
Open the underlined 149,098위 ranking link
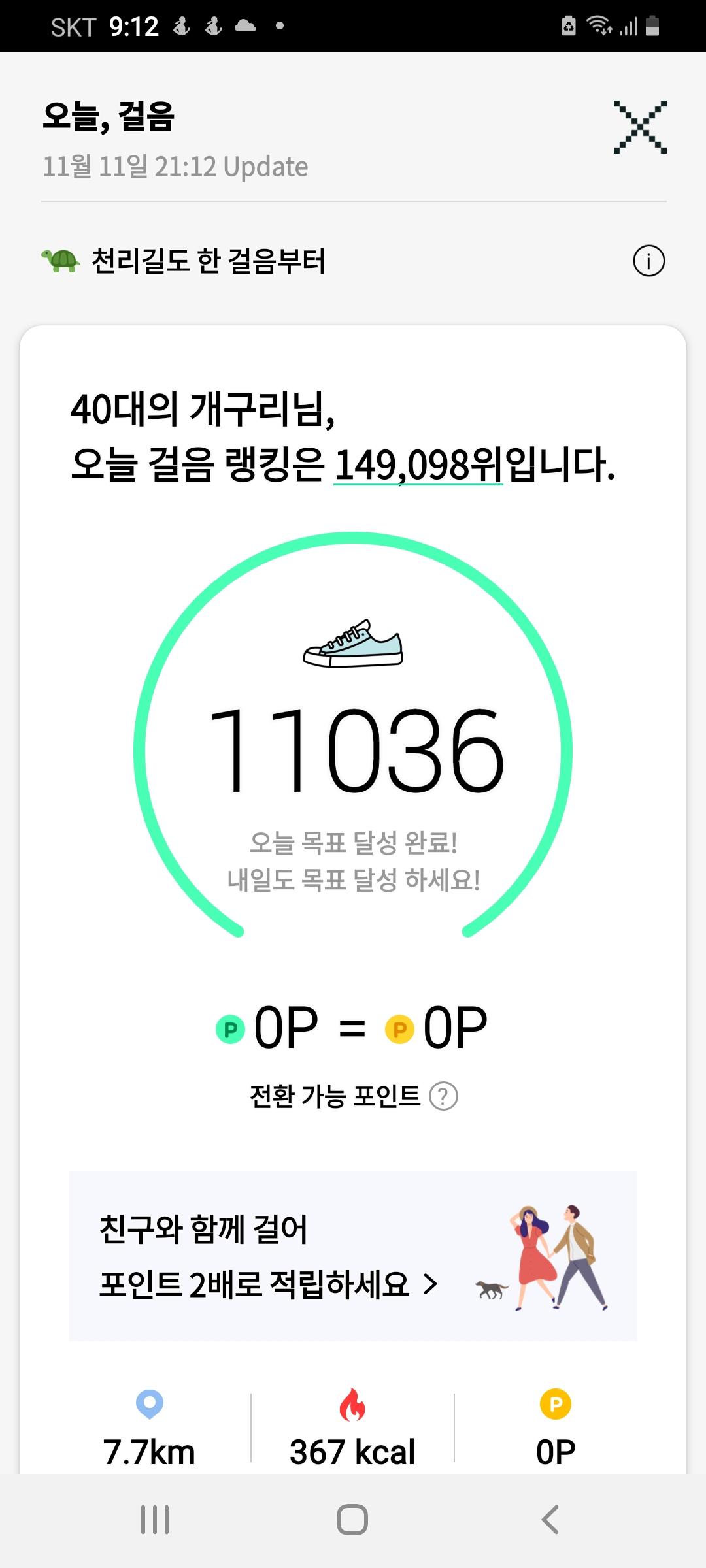(x=418, y=465)
